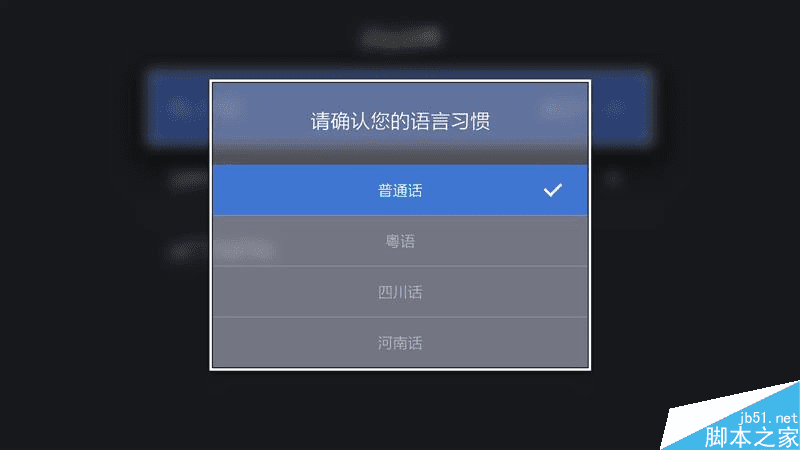Screen dimensions: 800x450
Task: Pick 四川话 as your dialect
Action: pos(400,292)
